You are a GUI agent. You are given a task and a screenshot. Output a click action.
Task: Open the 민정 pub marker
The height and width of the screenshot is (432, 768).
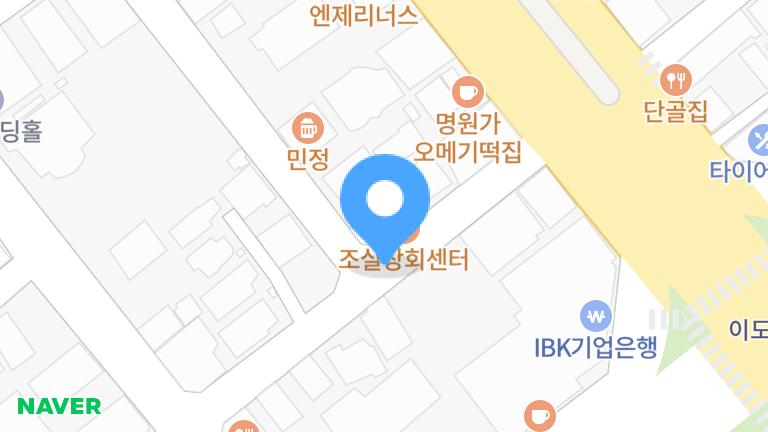pyautogui.click(x=307, y=128)
